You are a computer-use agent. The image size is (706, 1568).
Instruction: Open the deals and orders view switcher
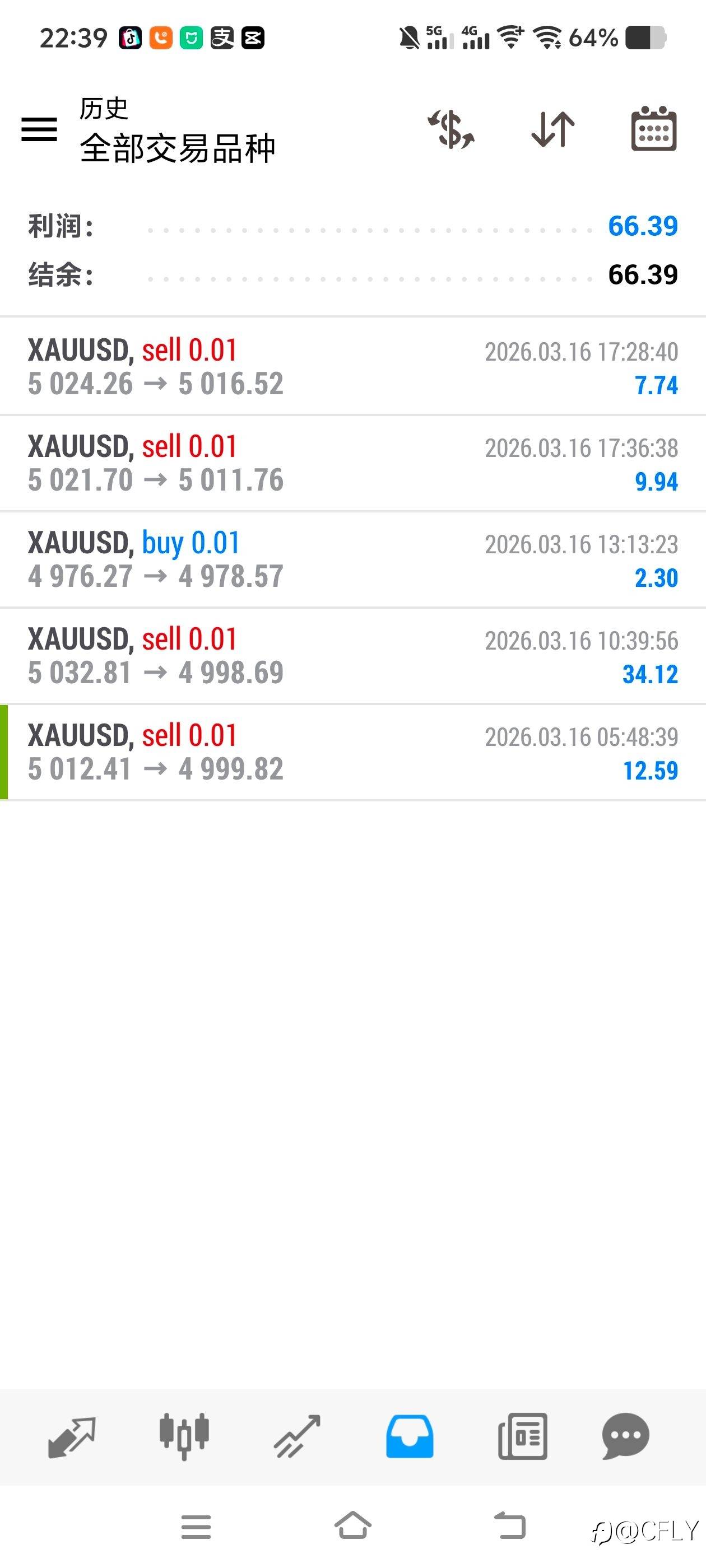point(450,130)
